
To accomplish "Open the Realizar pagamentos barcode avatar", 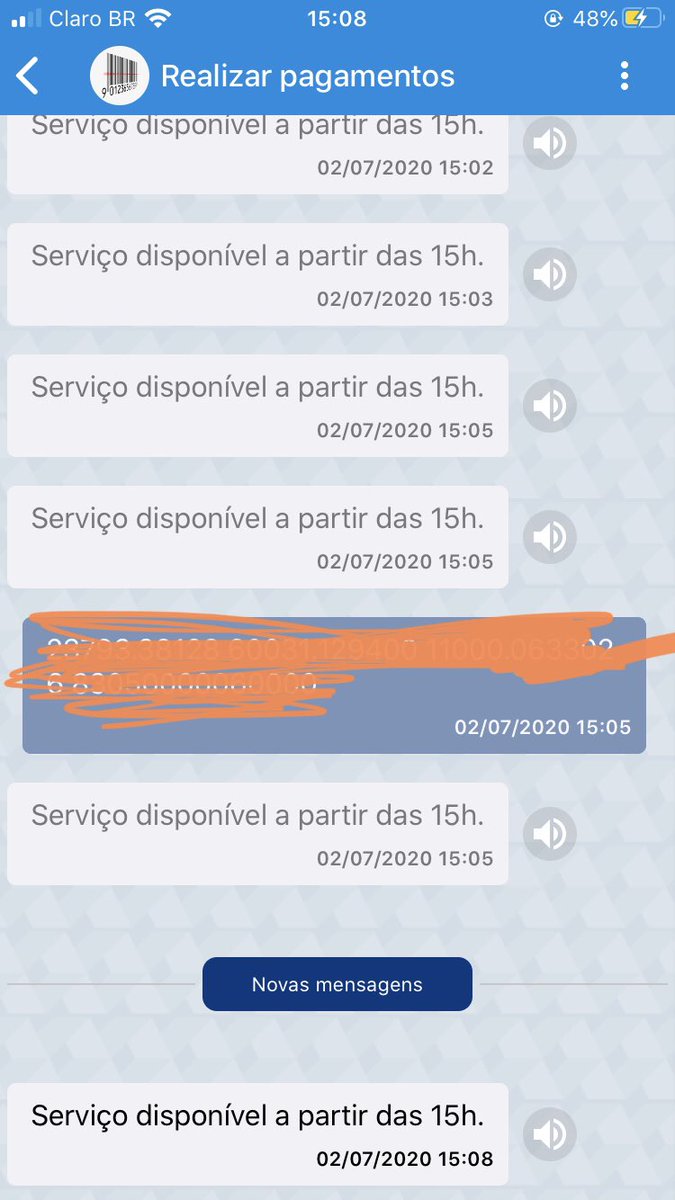I will tap(119, 76).
